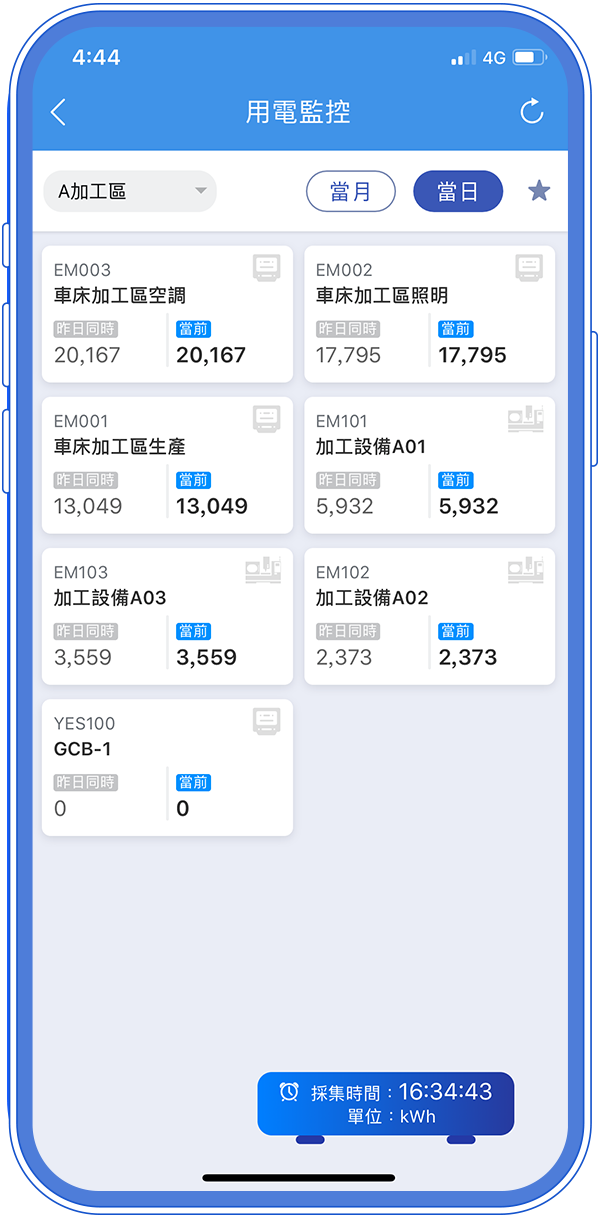Open the EM002 車床加工區照明 card
601x1216 pixels.
coord(429,313)
